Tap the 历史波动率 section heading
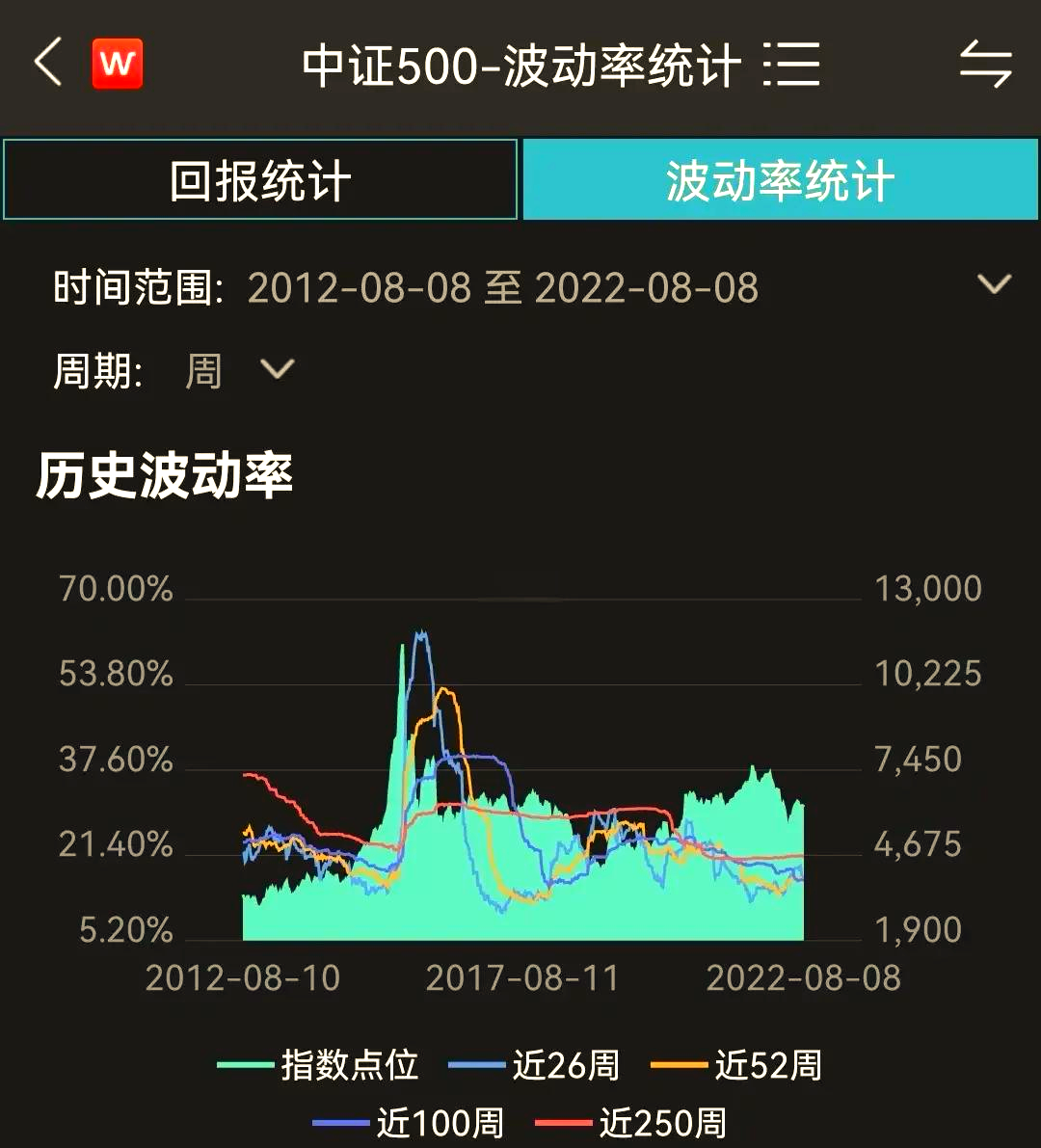The height and width of the screenshot is (1148, 1041). point(166,474)
